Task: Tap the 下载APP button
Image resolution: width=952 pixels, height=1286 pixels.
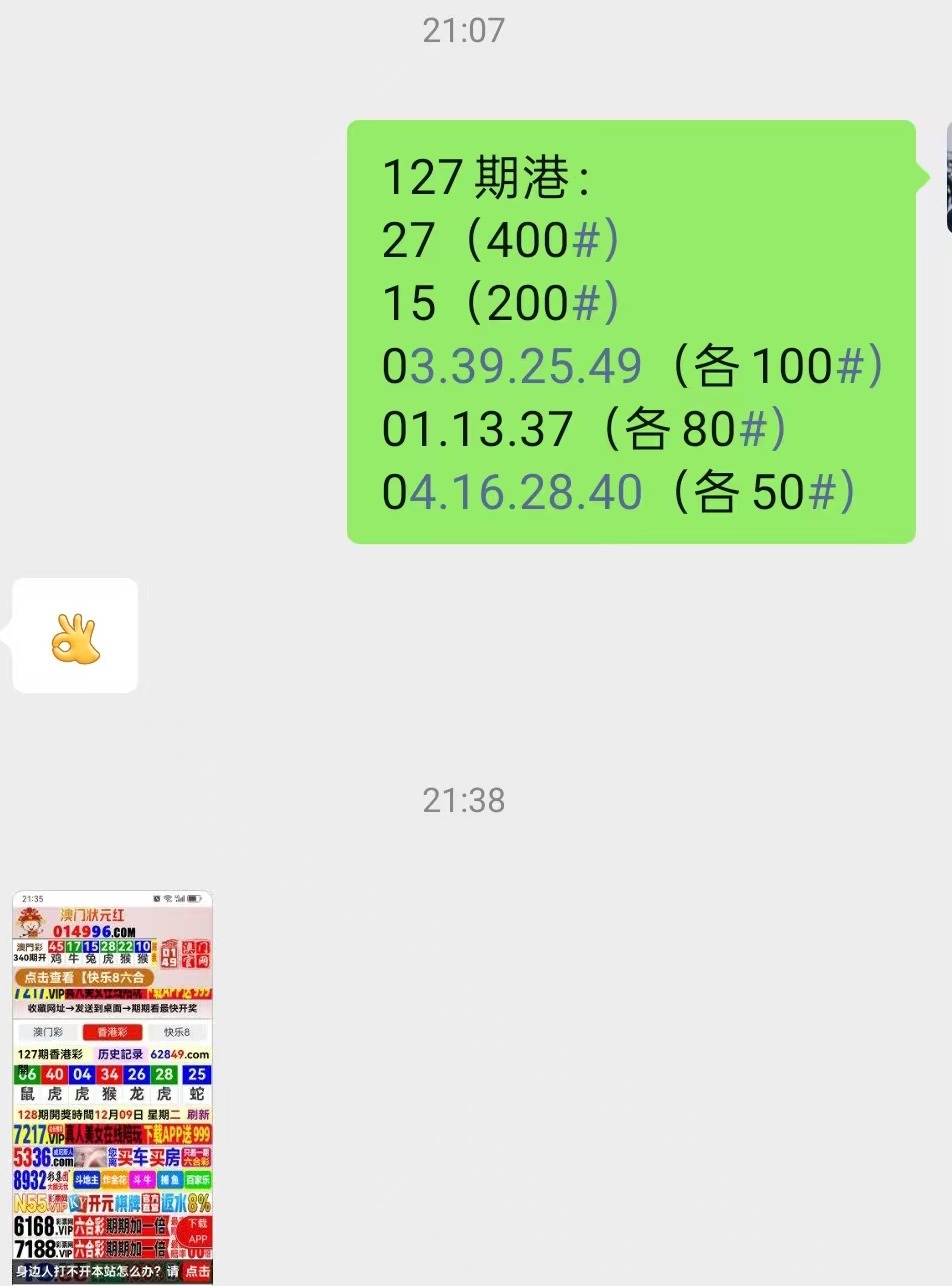Action: [x=197, y=1230]
